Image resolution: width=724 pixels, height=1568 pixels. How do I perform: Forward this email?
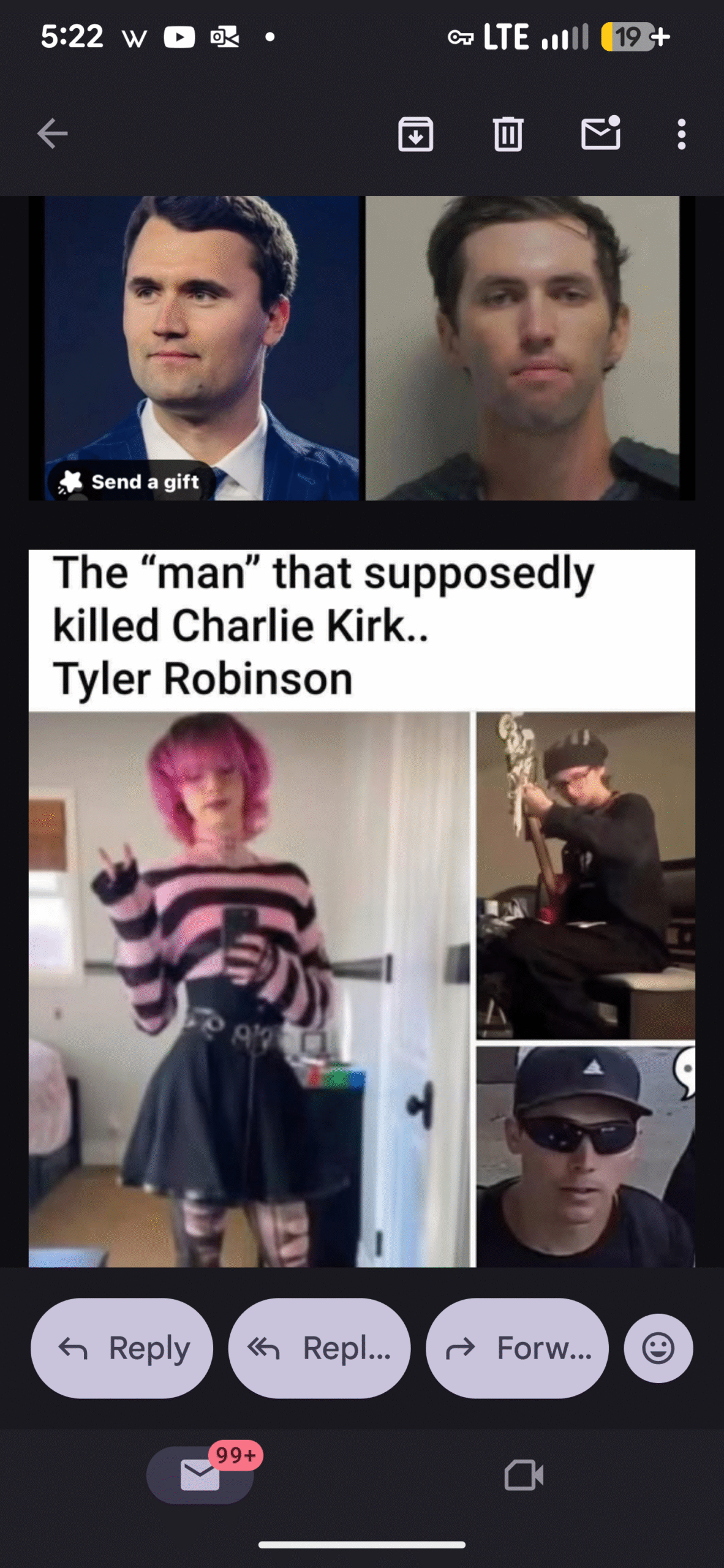click(517, 1348)
